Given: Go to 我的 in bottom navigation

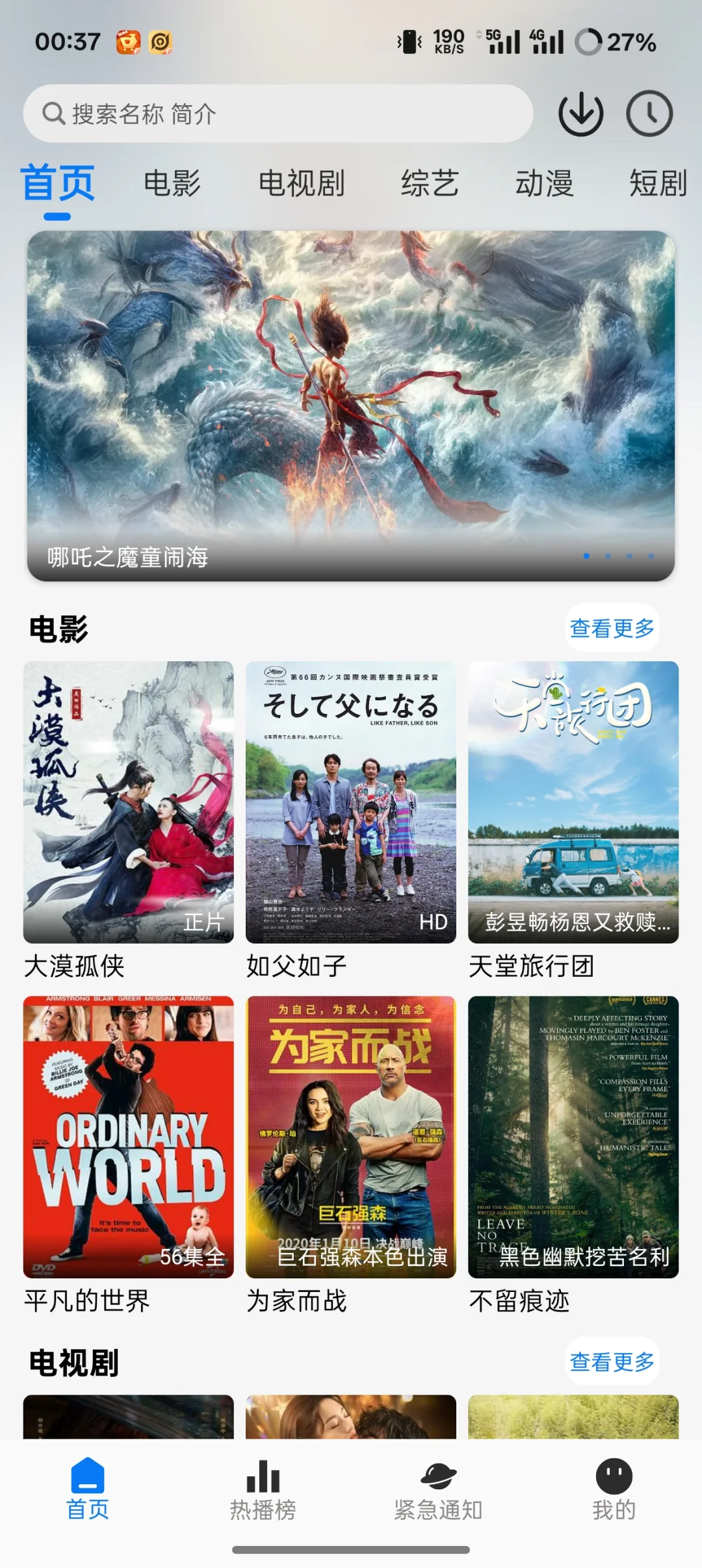Looking at the screenshot, I should coord(614,1489).
